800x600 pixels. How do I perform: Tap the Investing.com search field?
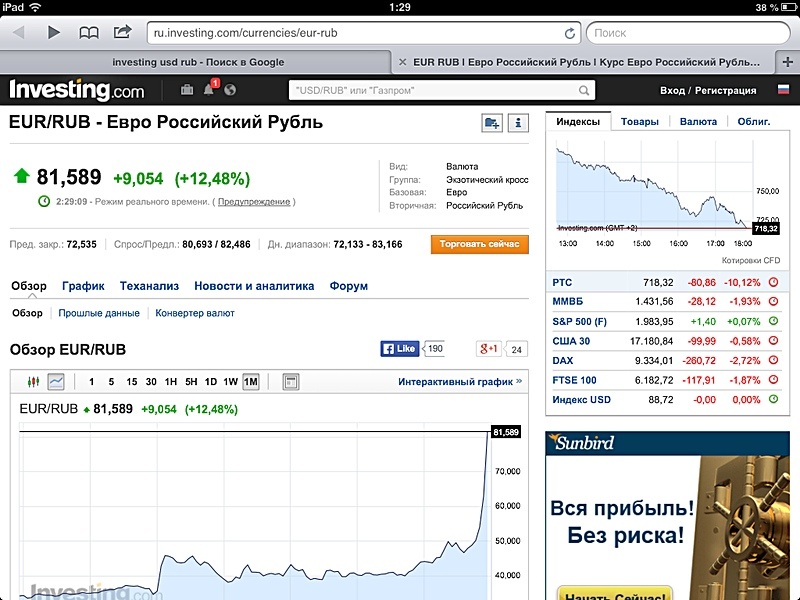tap(440, 91)
